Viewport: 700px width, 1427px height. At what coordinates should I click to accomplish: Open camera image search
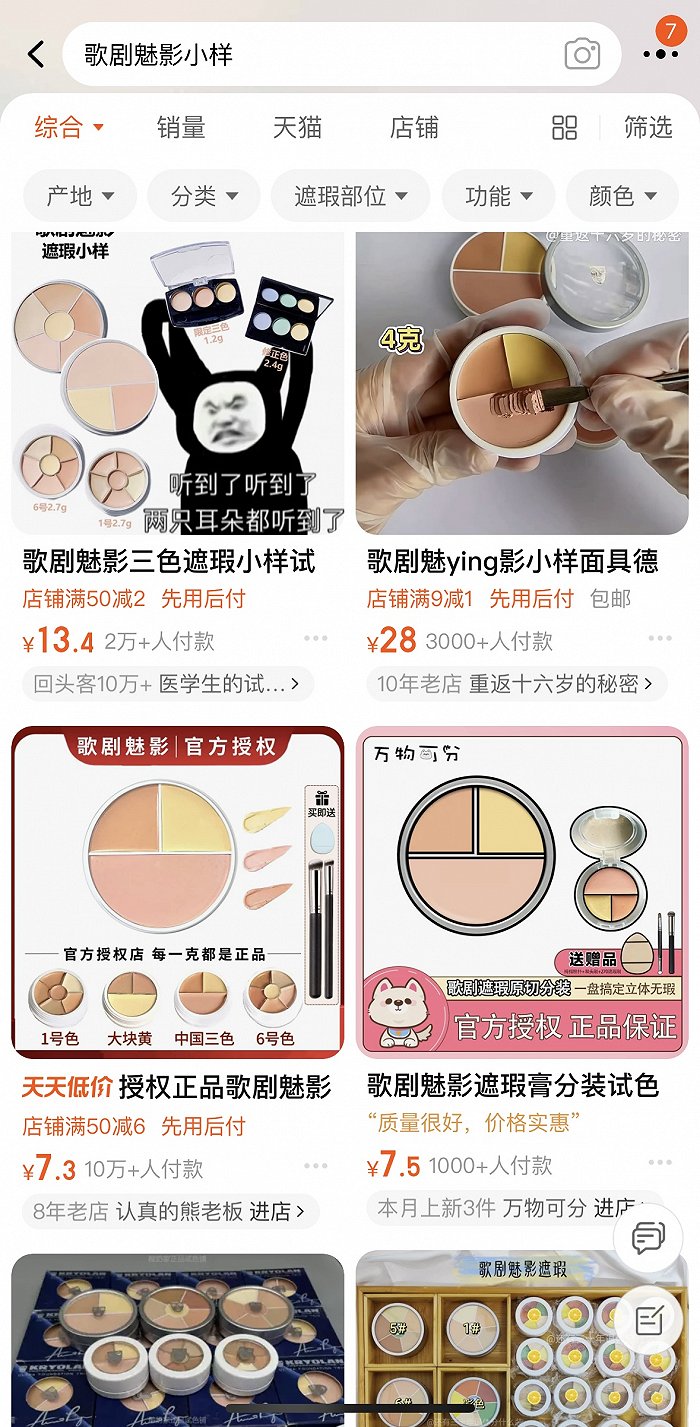point(582,54)
